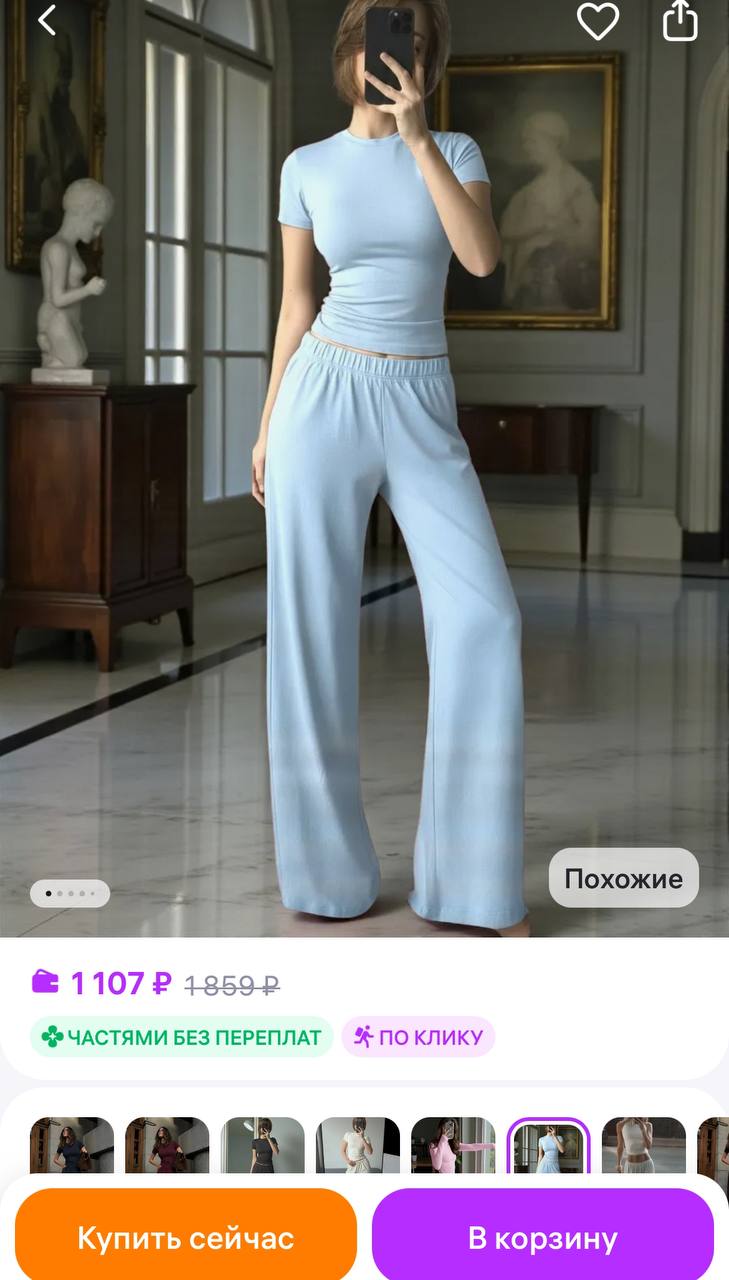
Task: Go back from the product page
Action: 47,21
